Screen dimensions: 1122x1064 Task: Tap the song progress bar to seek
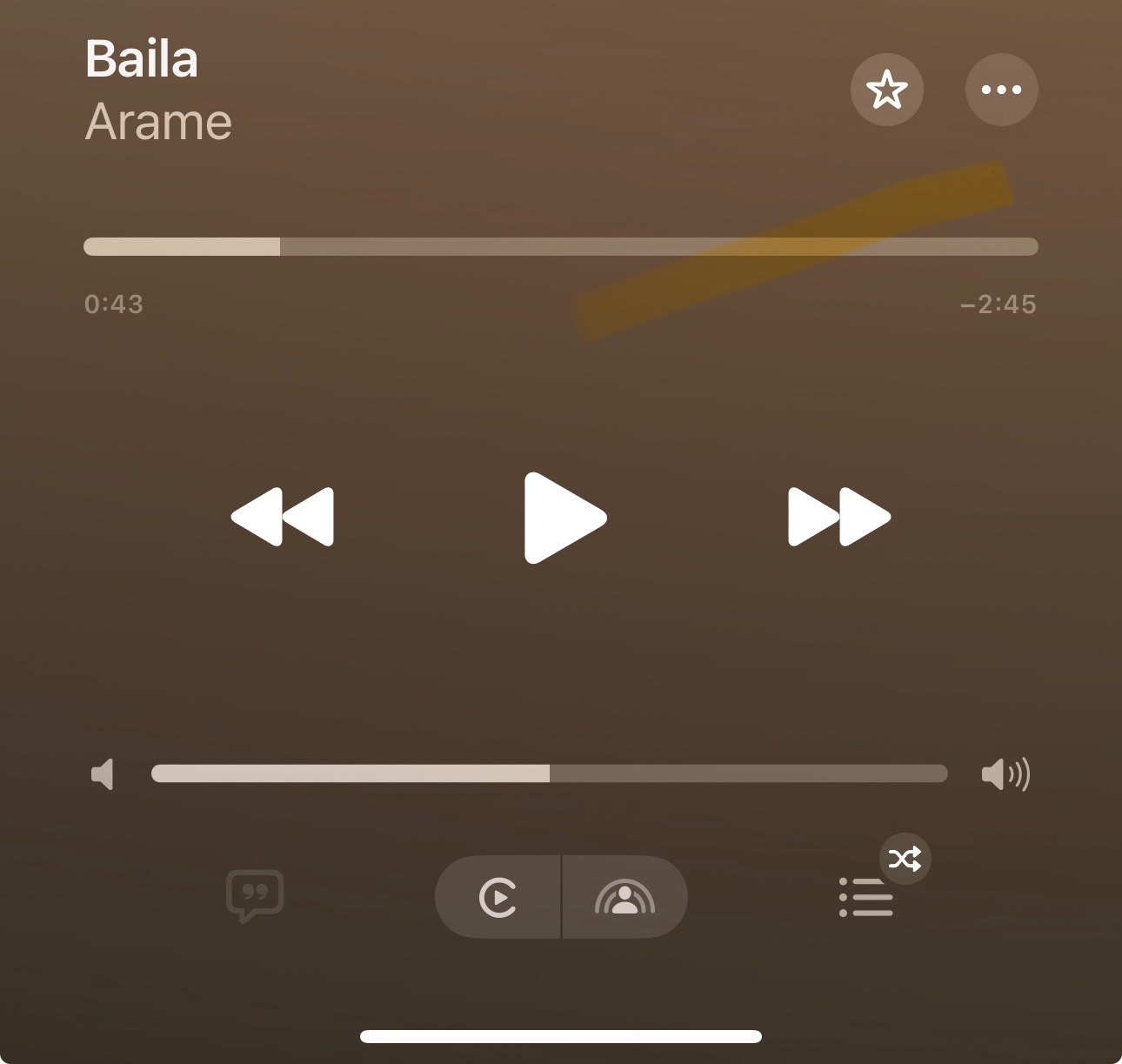561,246
